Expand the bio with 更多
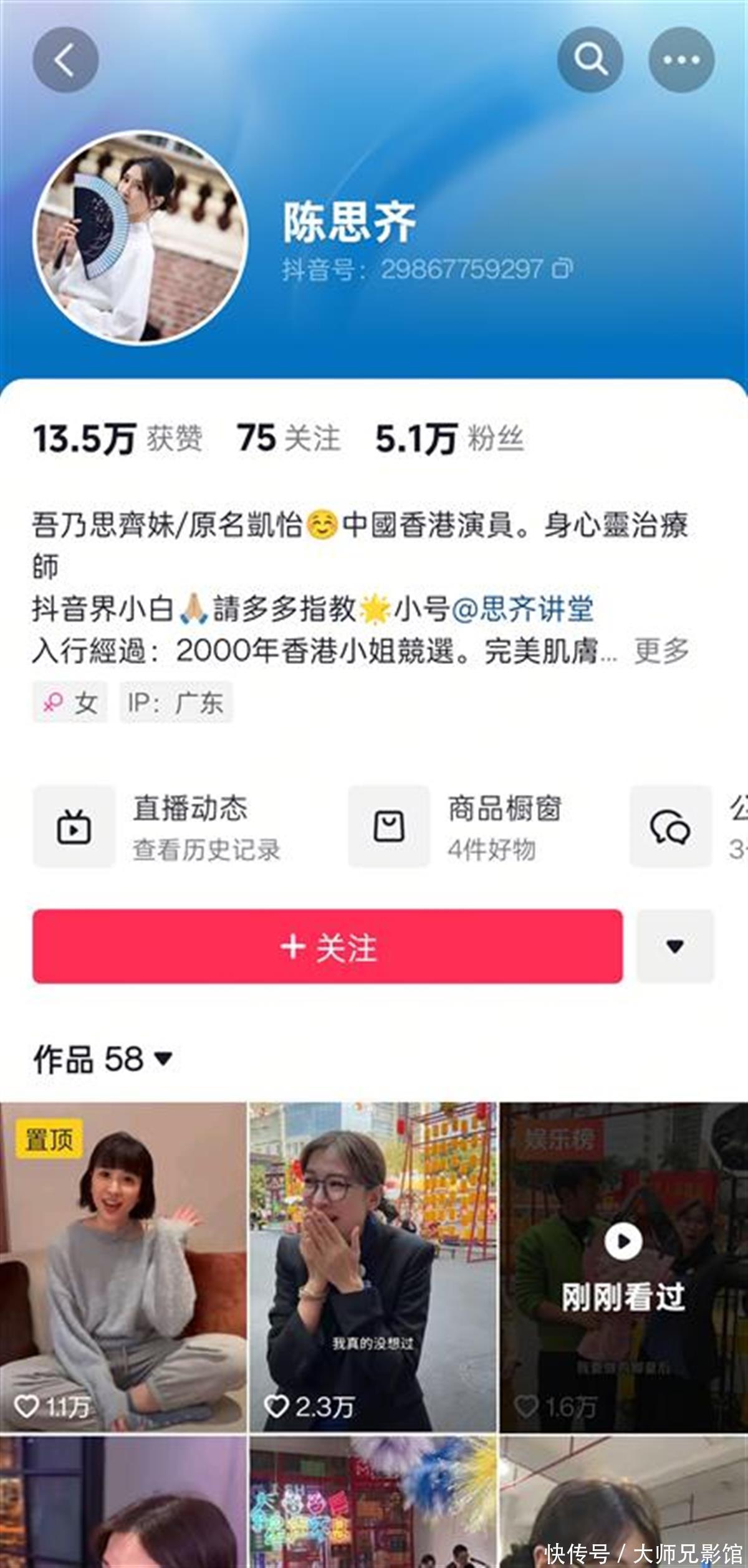This screenshot has width=748, height=1568. [x=661, y=651]
